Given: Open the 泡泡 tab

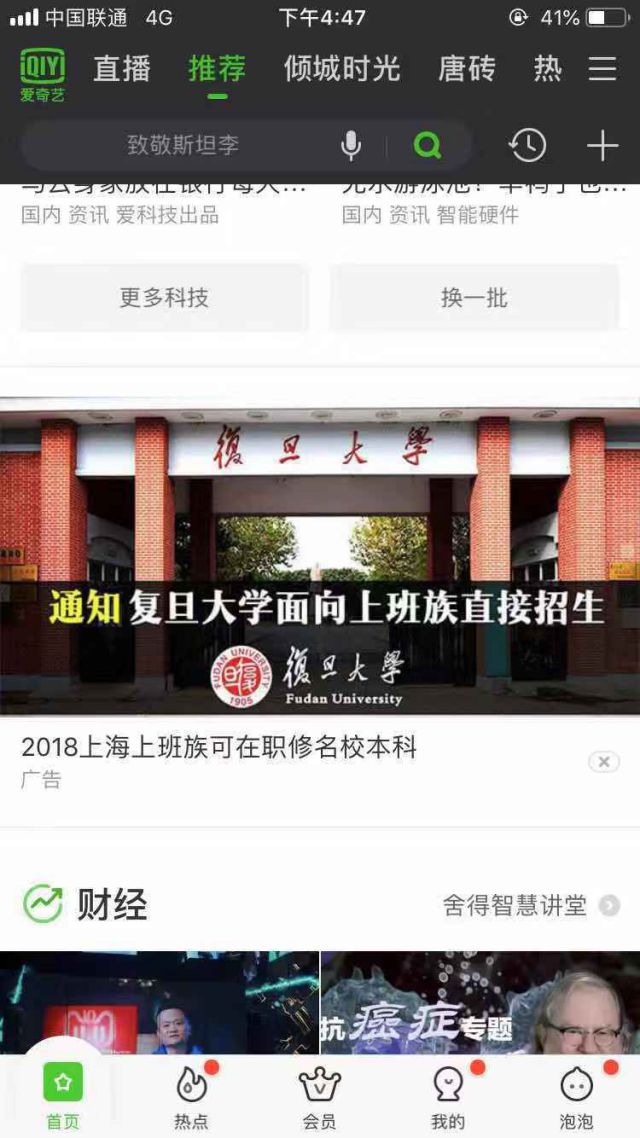Looking at the screenshot, I should pos(576,1095).
